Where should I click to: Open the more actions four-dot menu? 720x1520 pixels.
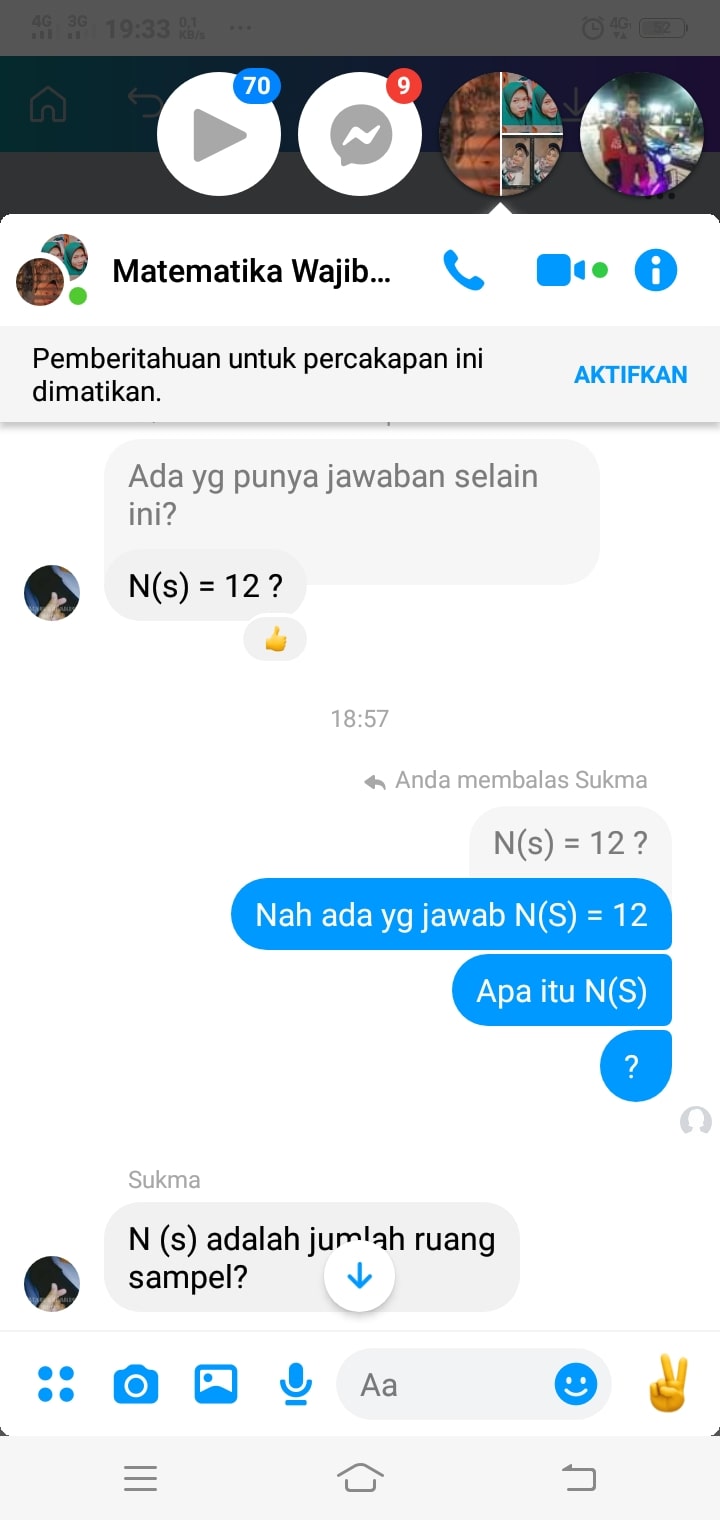click(56, 1384)
